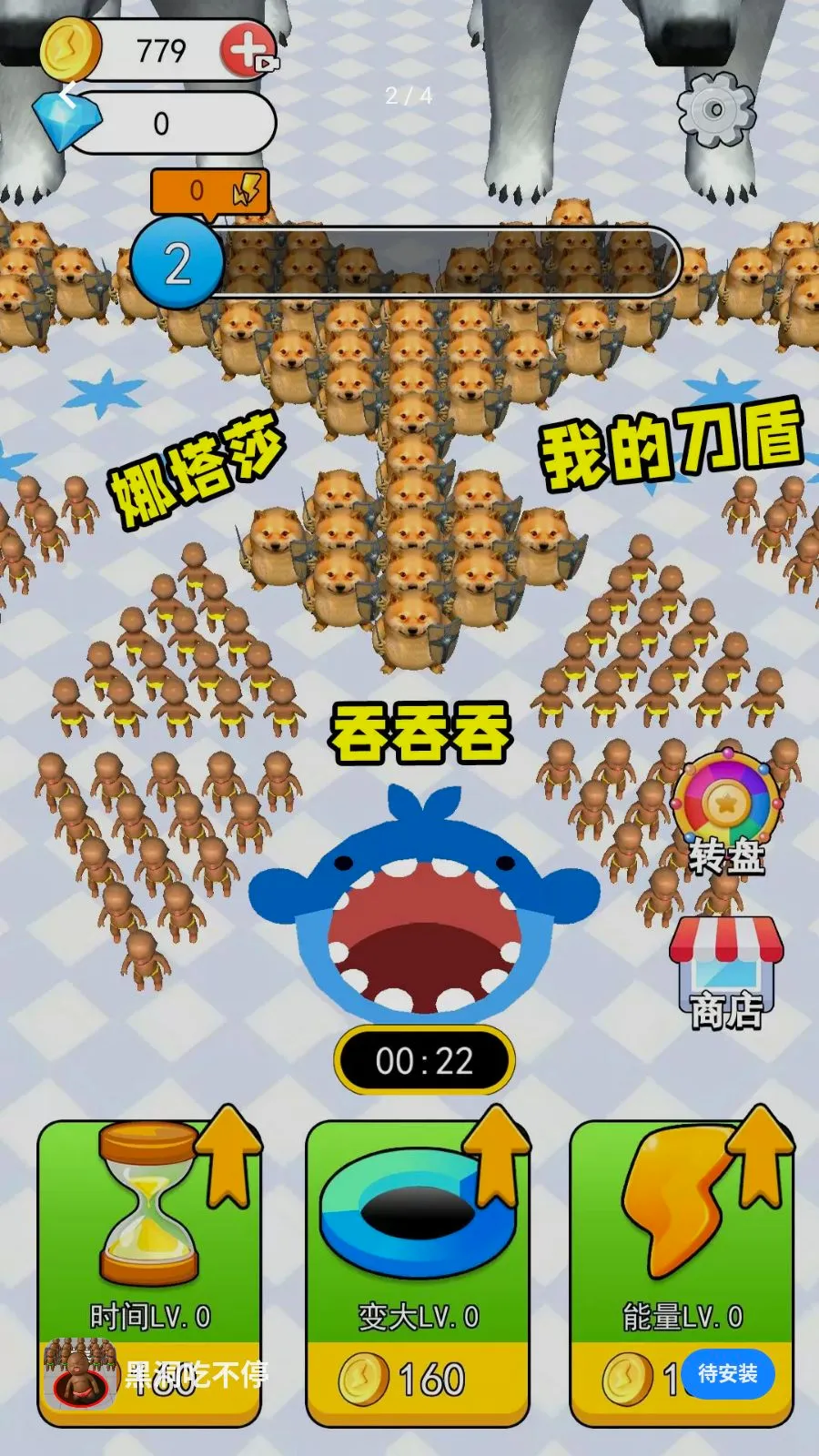
Task: Tap the 待安装 install button
Action: click(728, 1373)
